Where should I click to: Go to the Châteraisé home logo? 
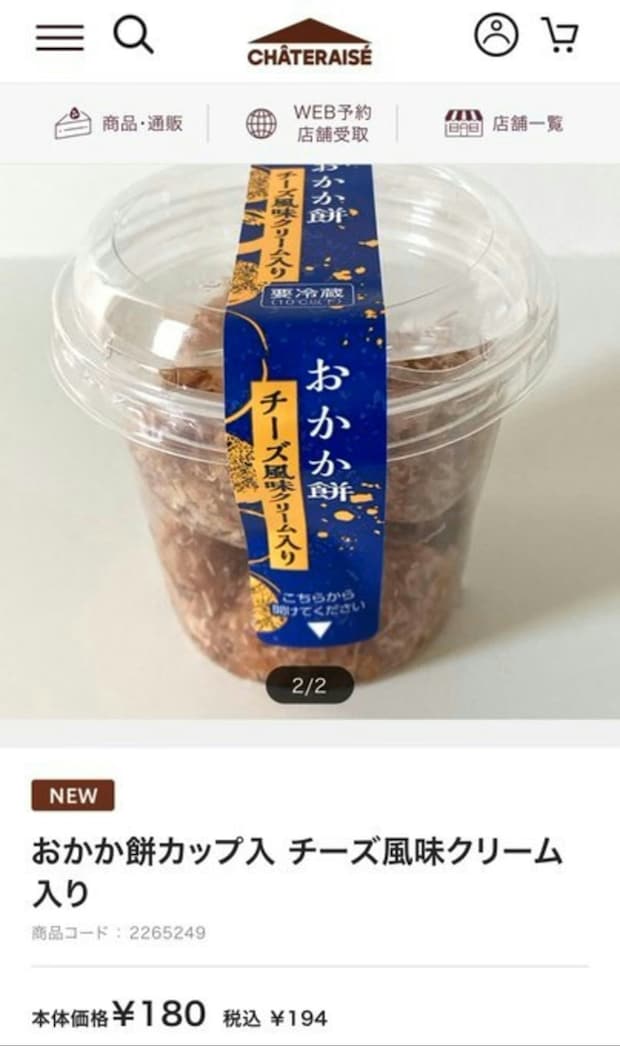(x=309, y=42)
